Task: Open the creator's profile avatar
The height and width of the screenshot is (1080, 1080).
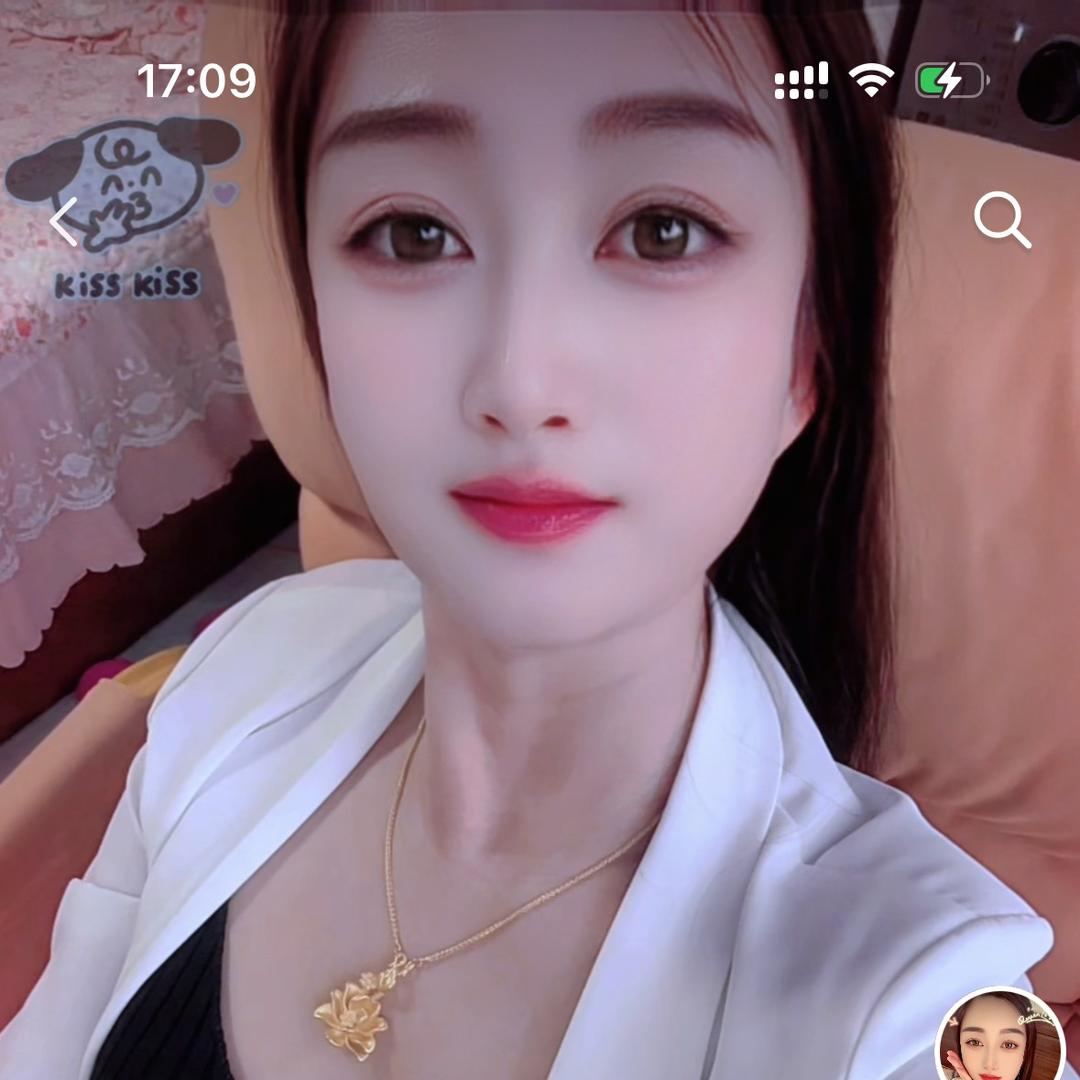Action: [1000, 1040]
